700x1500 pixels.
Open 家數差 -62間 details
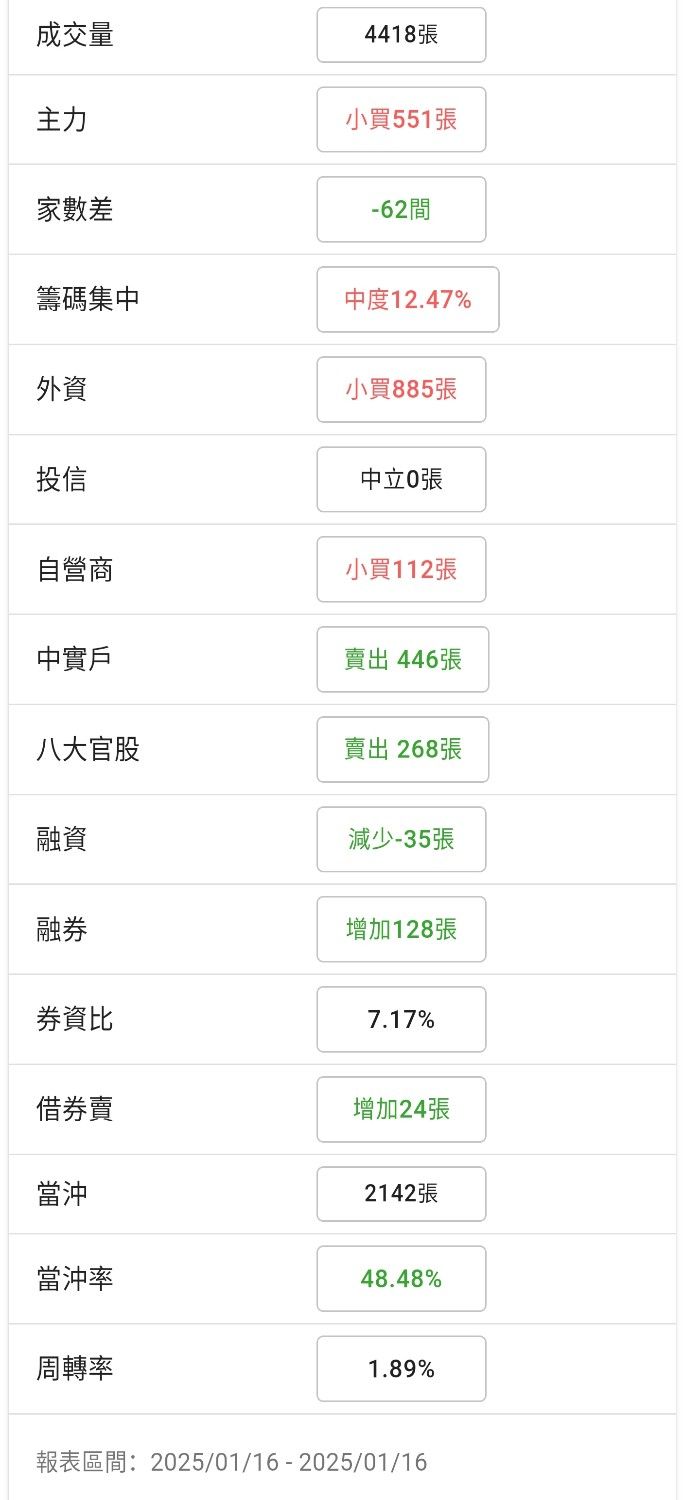pos(401,210)
